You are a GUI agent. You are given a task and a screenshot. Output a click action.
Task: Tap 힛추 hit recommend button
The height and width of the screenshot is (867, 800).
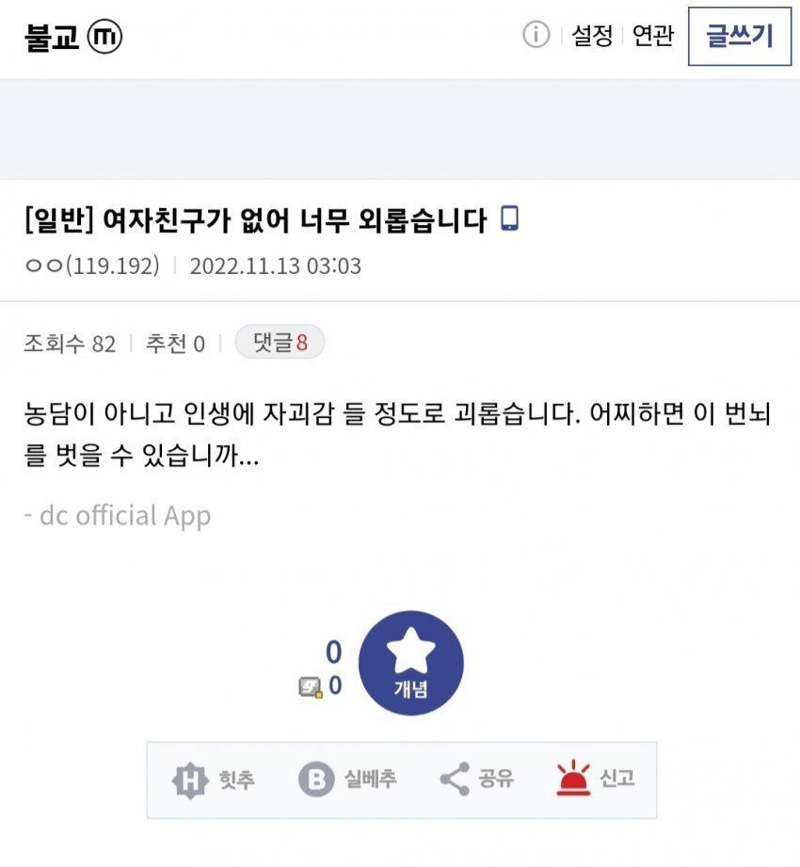coord(214,779)
